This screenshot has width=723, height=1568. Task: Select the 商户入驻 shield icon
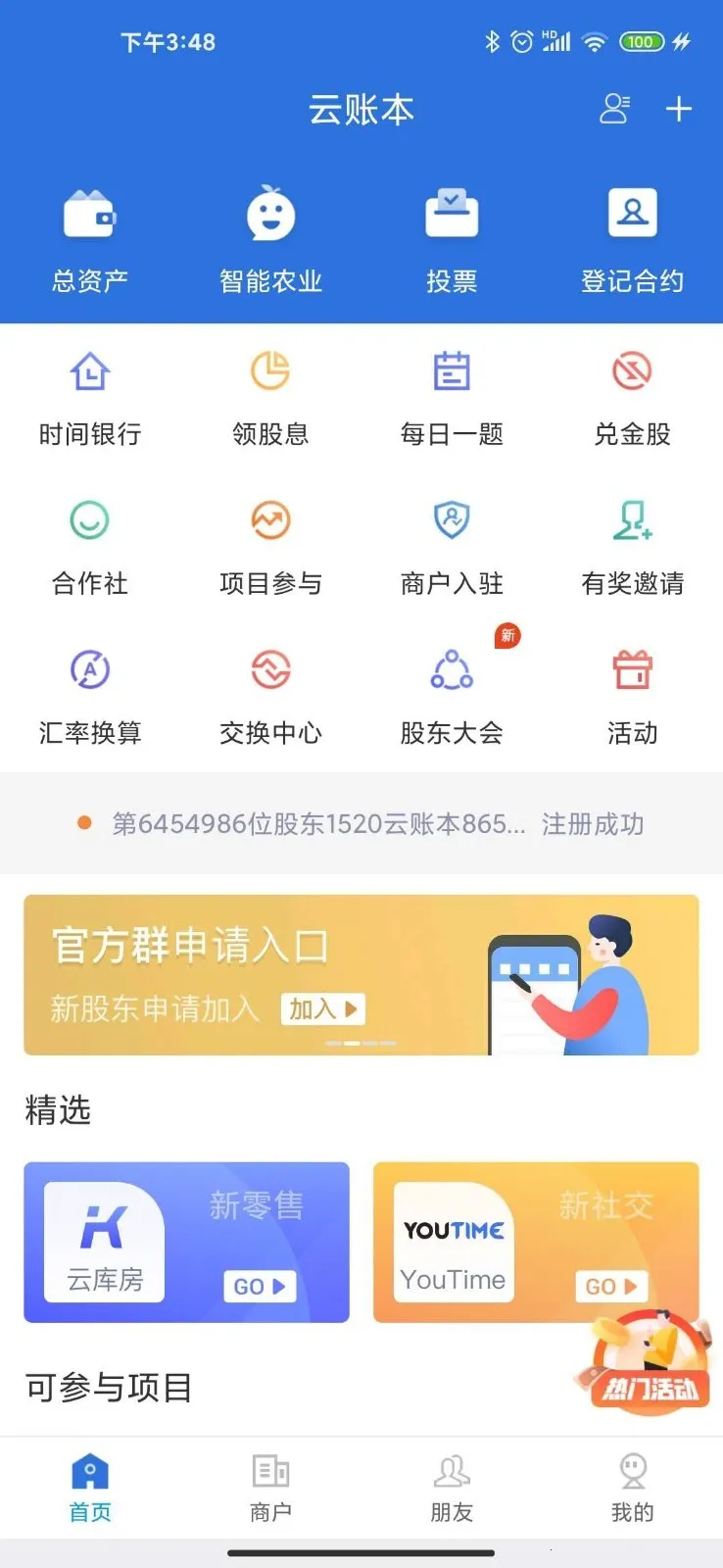coord(452,541)
